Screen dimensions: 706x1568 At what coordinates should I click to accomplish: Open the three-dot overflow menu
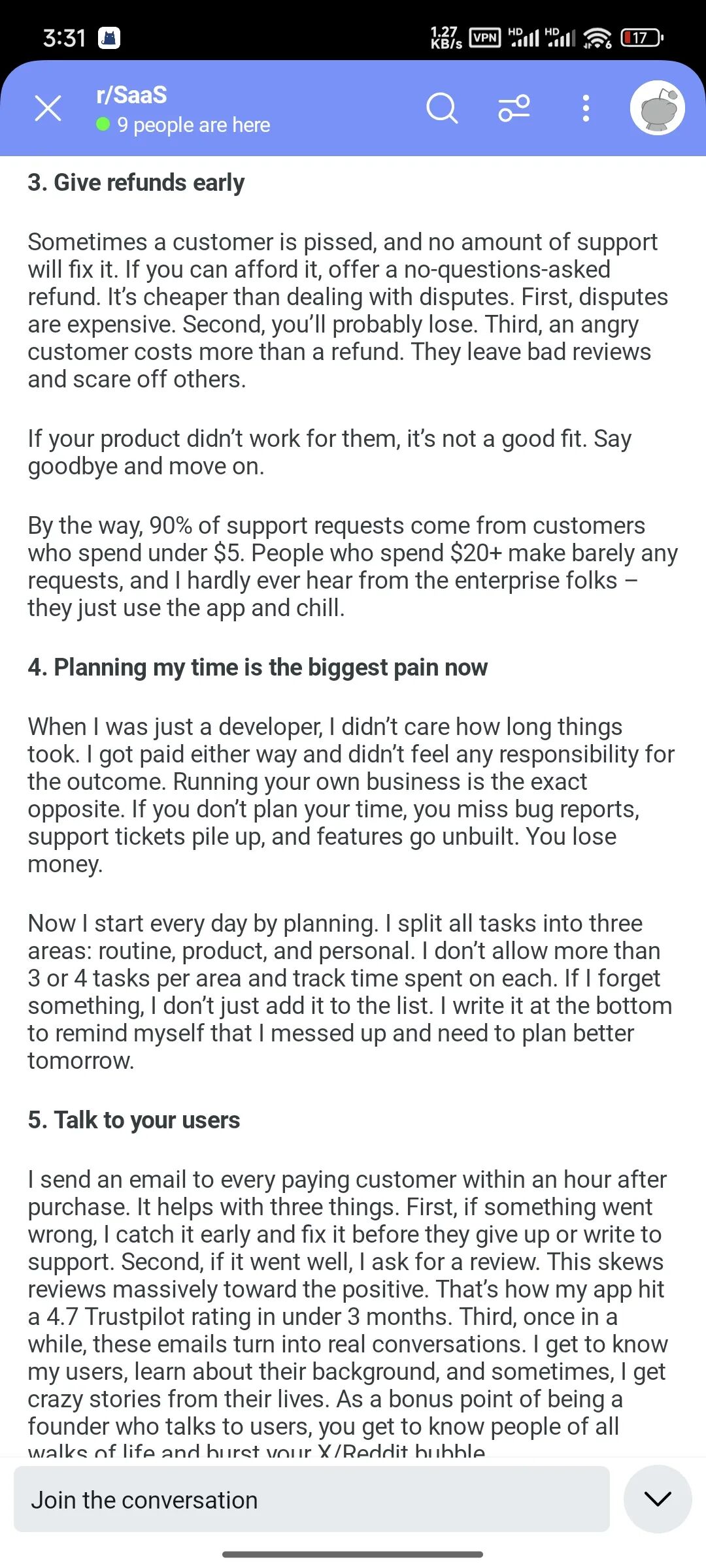(x=586, y=108)
